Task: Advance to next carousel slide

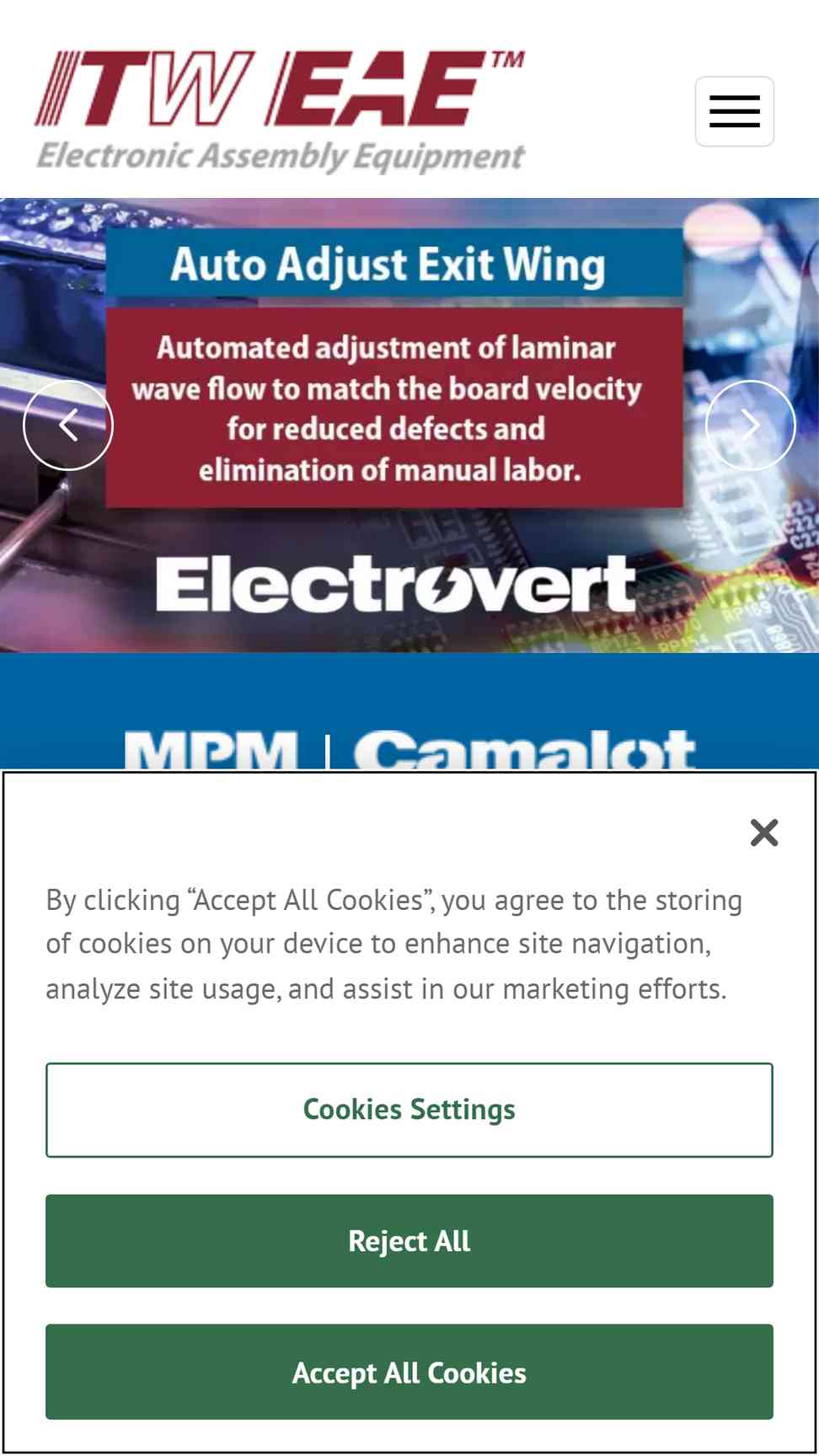Action: pyautogui.click(x=750, y=425)
